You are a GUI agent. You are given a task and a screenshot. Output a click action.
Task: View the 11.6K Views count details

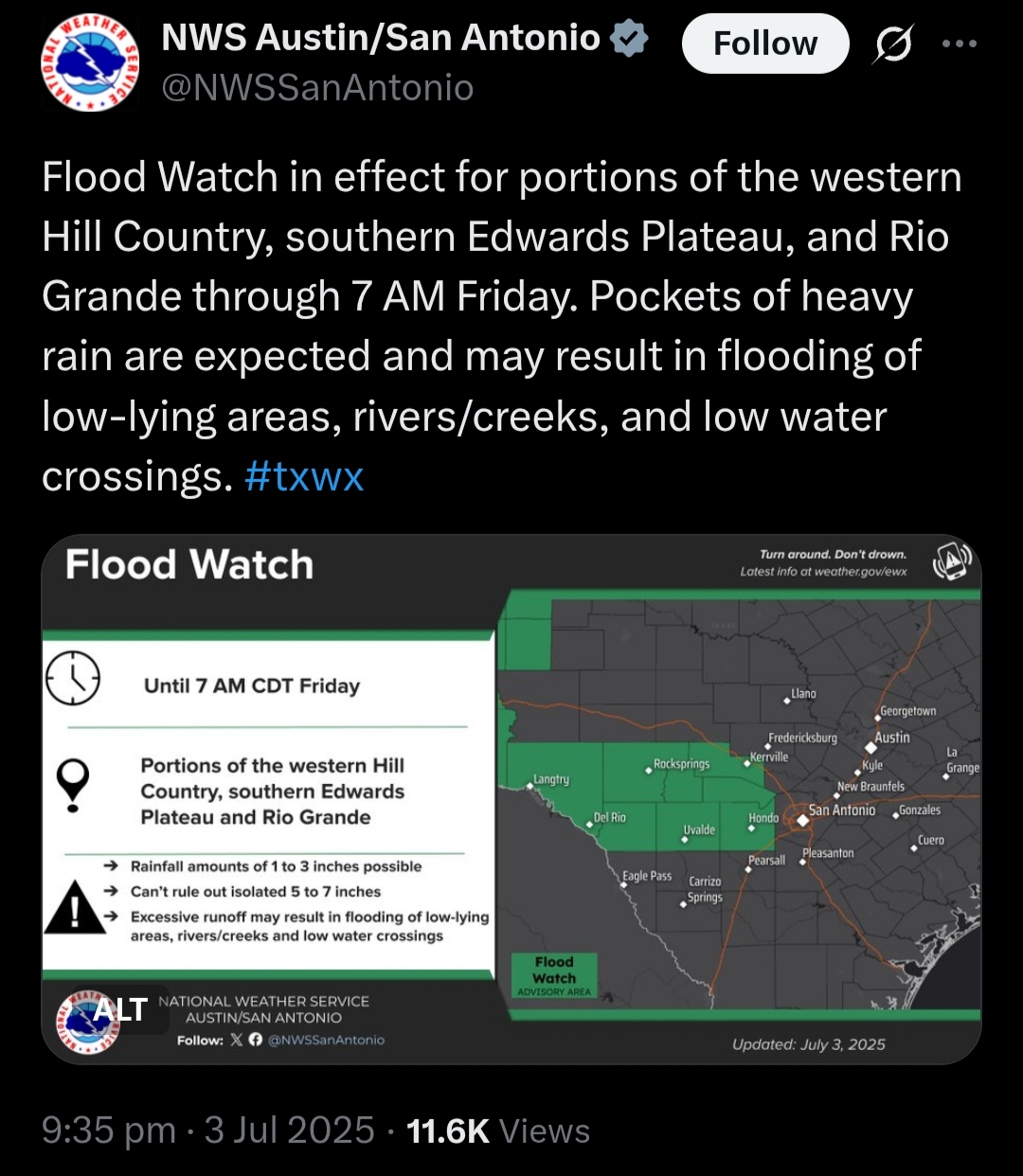click(x=497, y=1131)
